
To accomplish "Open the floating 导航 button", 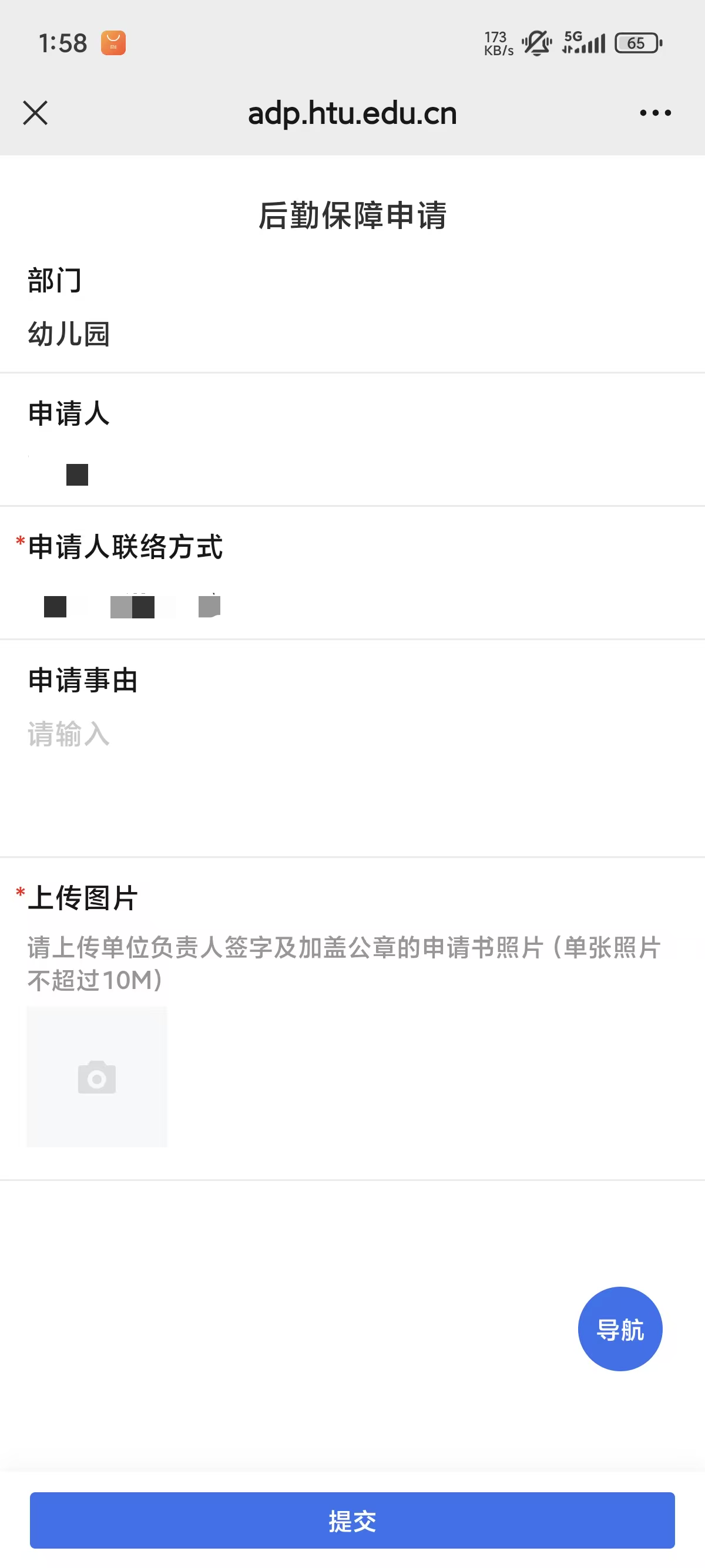I will [x=620, y=1330].
